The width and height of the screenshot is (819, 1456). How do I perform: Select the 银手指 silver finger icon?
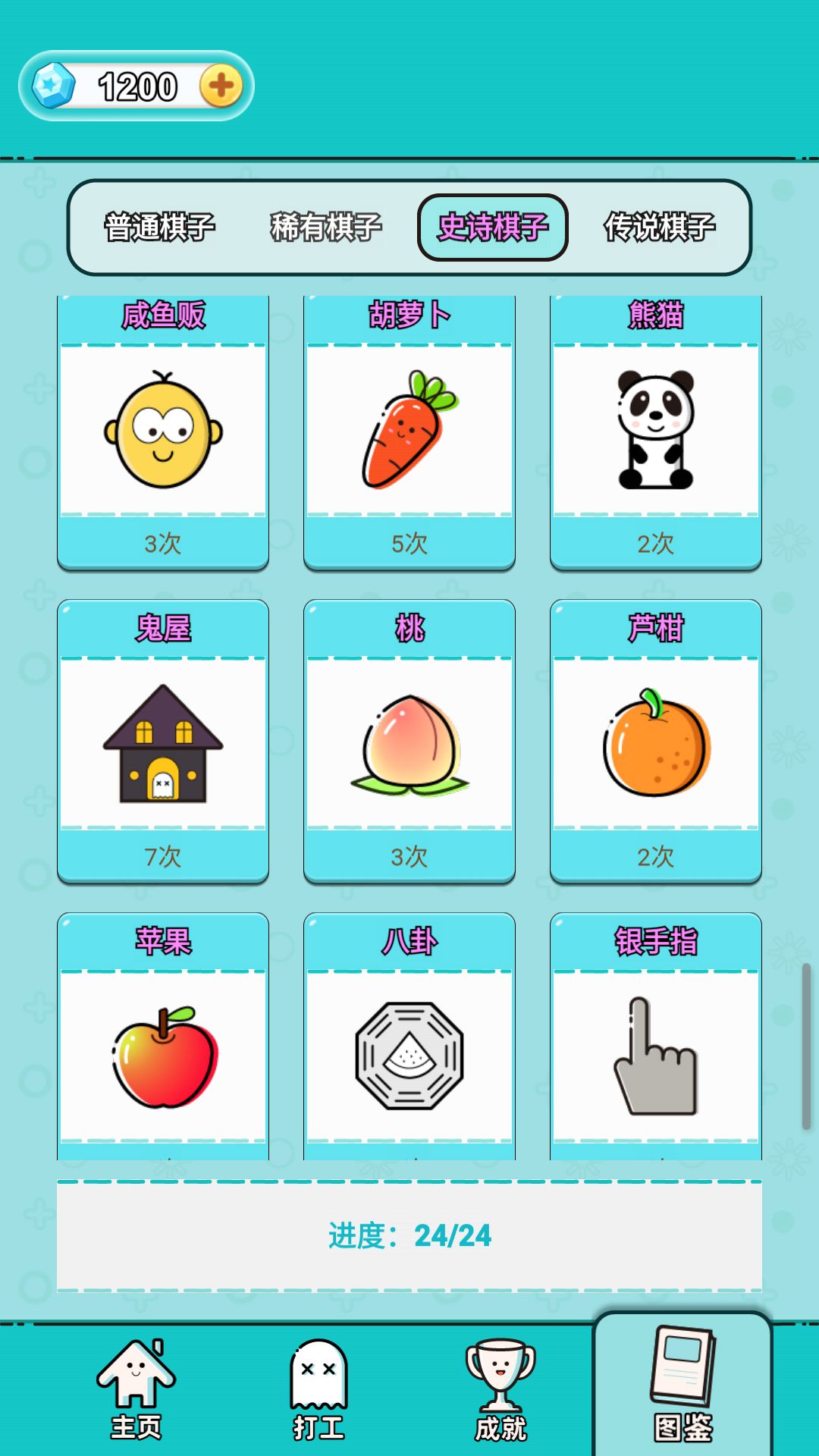coord(655,1054)
